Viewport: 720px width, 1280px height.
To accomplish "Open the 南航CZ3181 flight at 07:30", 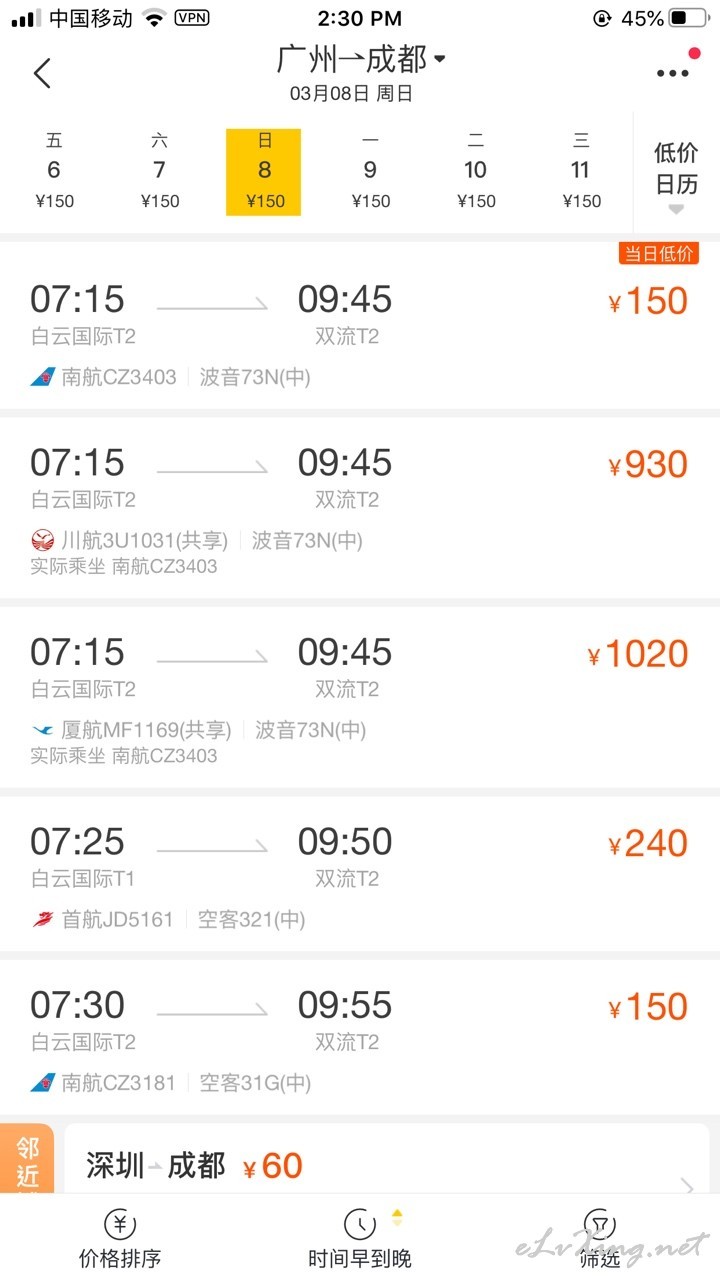I will [360, 1037].
